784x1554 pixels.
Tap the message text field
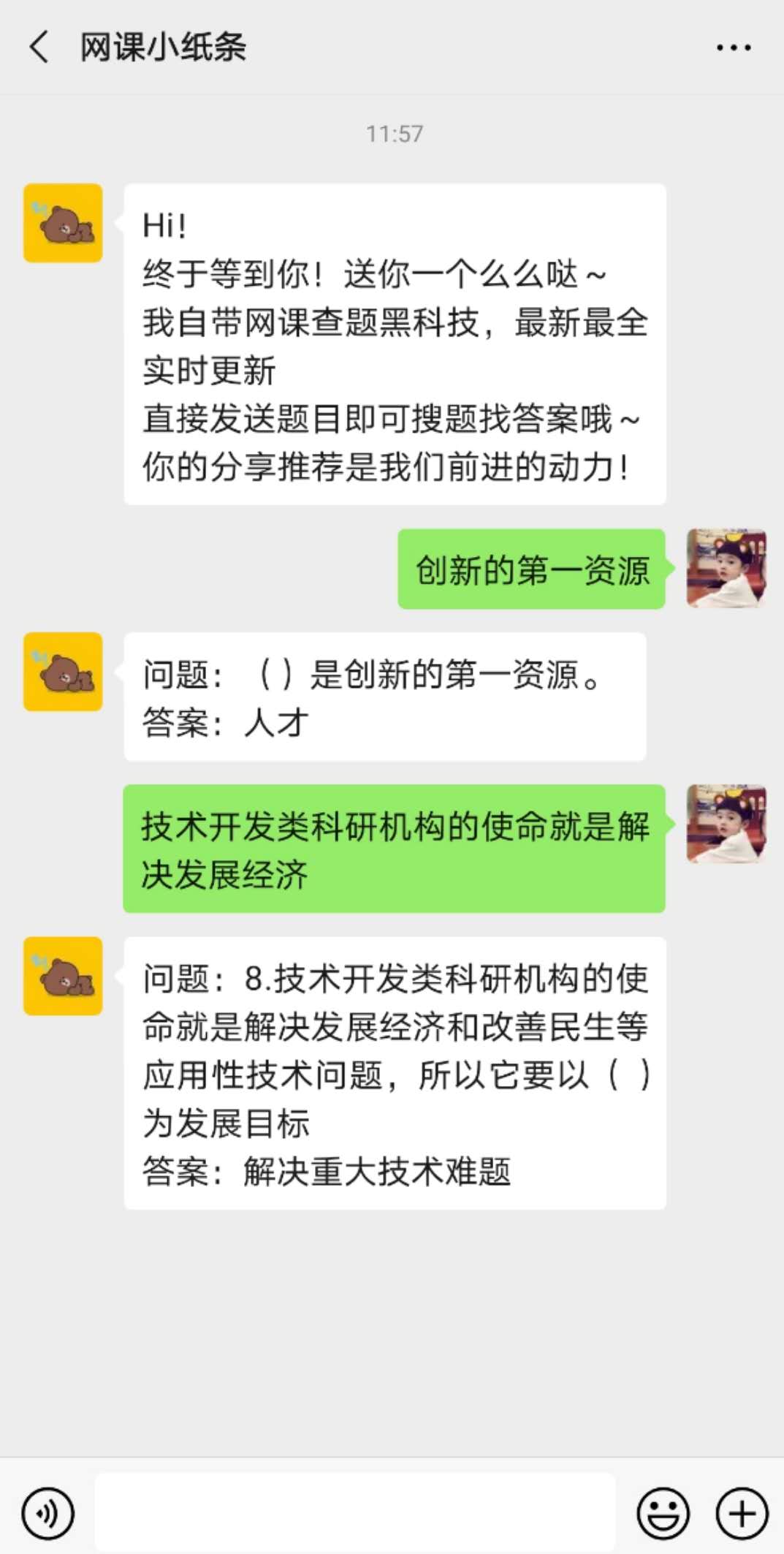[355, 1512]
